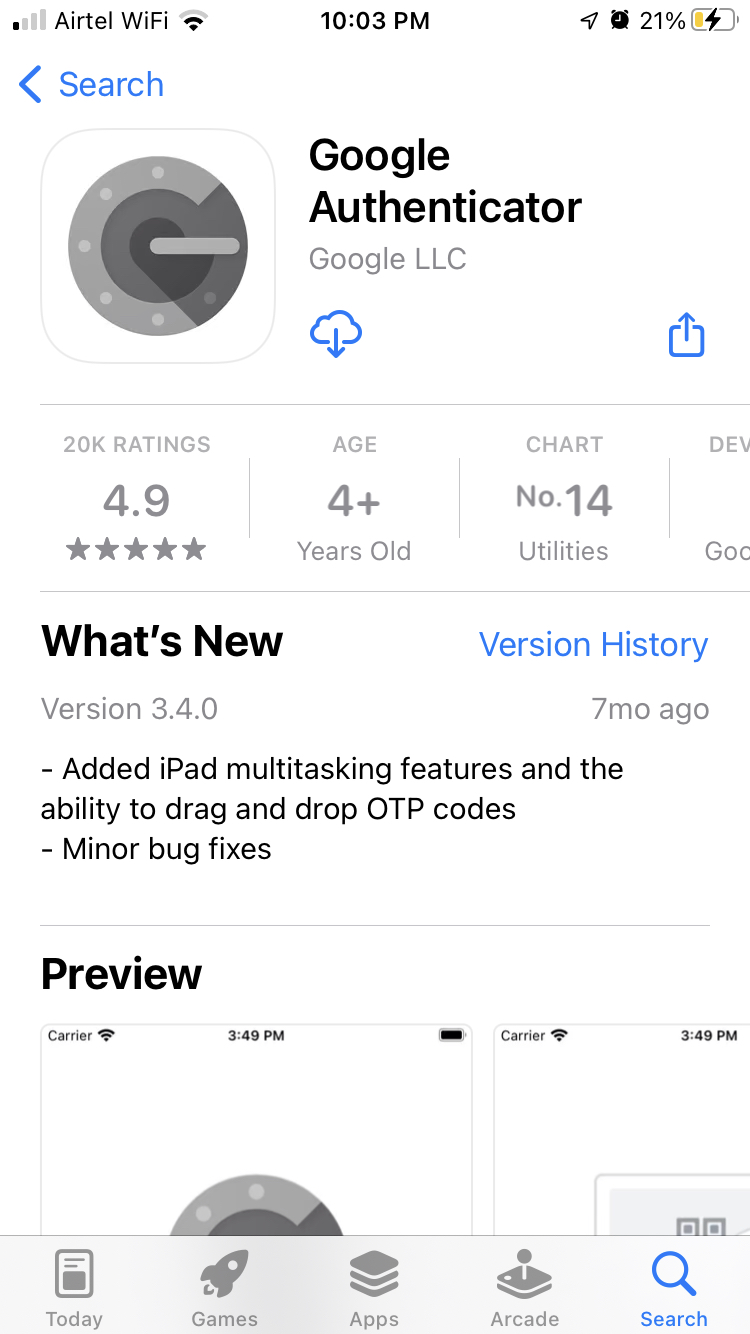The image size is (750, 1334).
Task: Share the Google Authenticator app
Action: pos(686,335)
